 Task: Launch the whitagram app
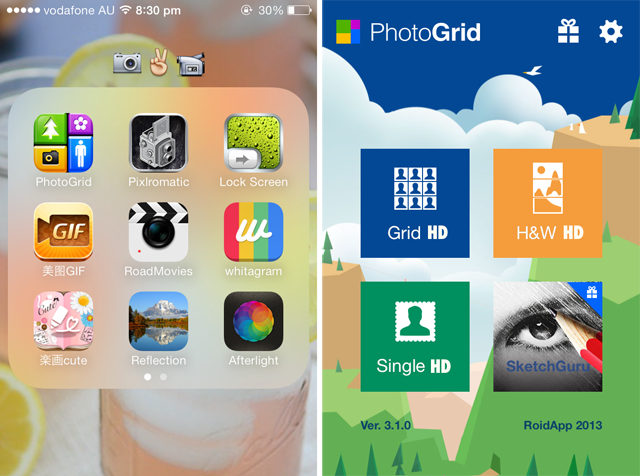coord(253,231)
